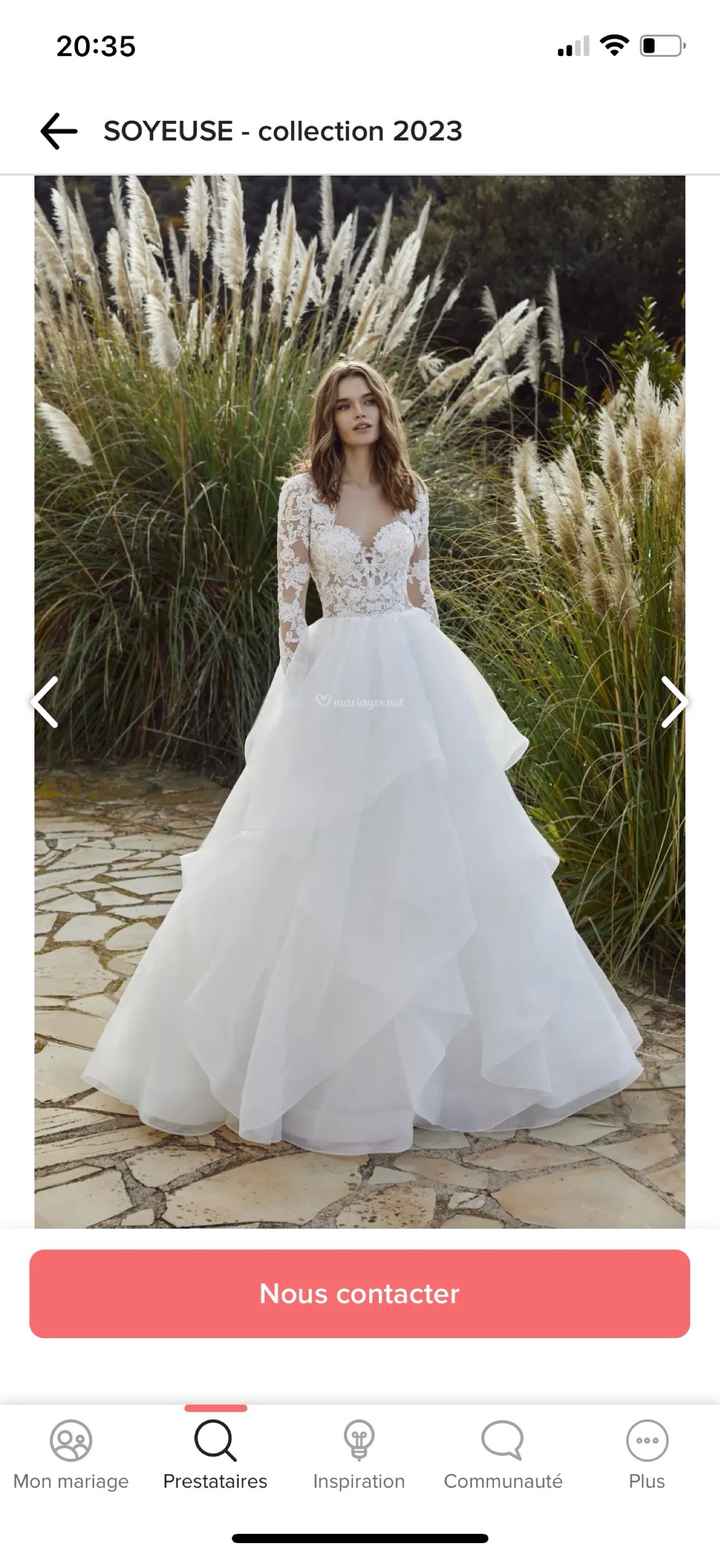Tap the Plus tab label
The width and height of the screenshot is (720, 1557).
(646, 1481)
